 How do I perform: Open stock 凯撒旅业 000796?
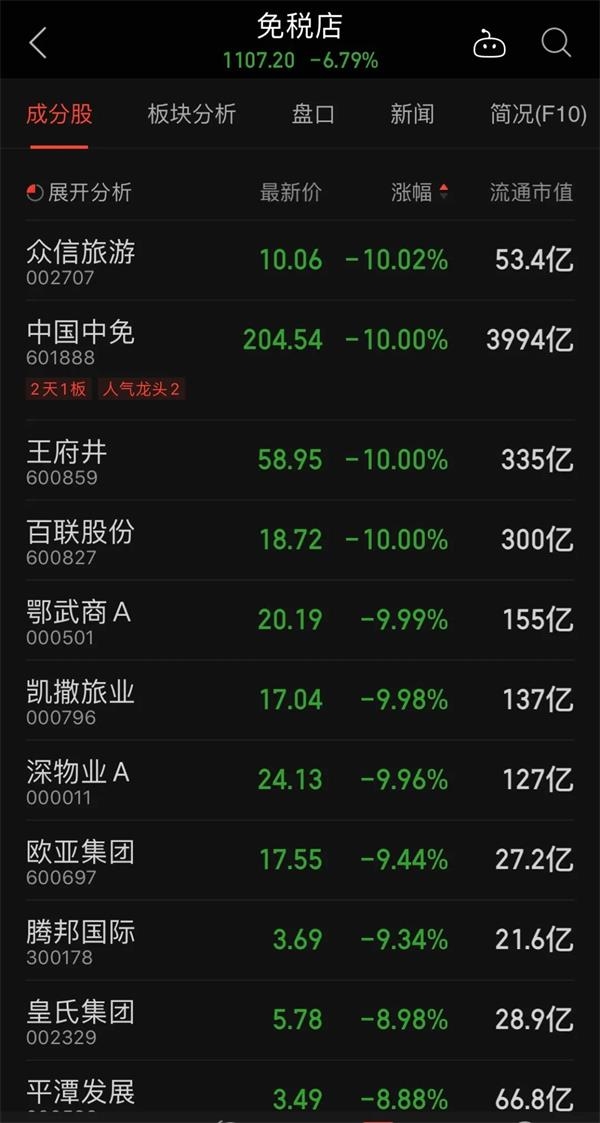coord(80,701)
